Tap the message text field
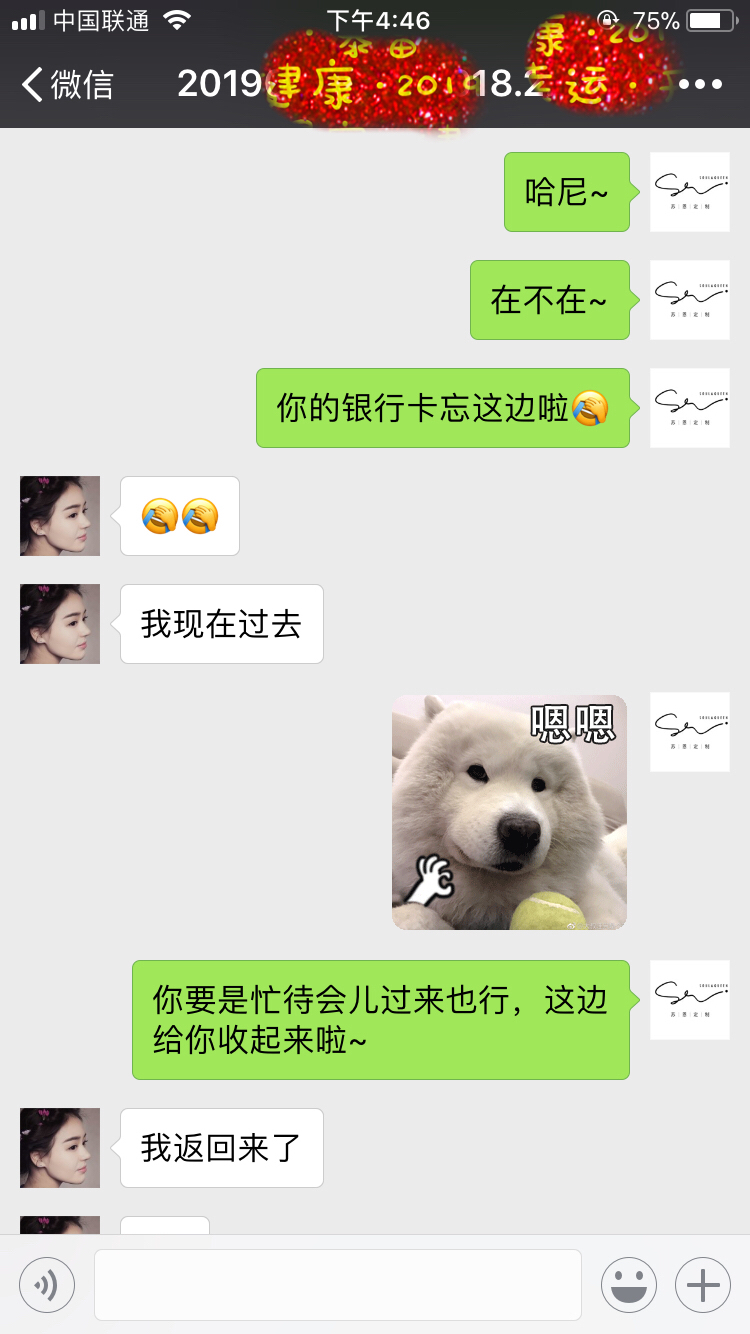 tap(338, 1285)
